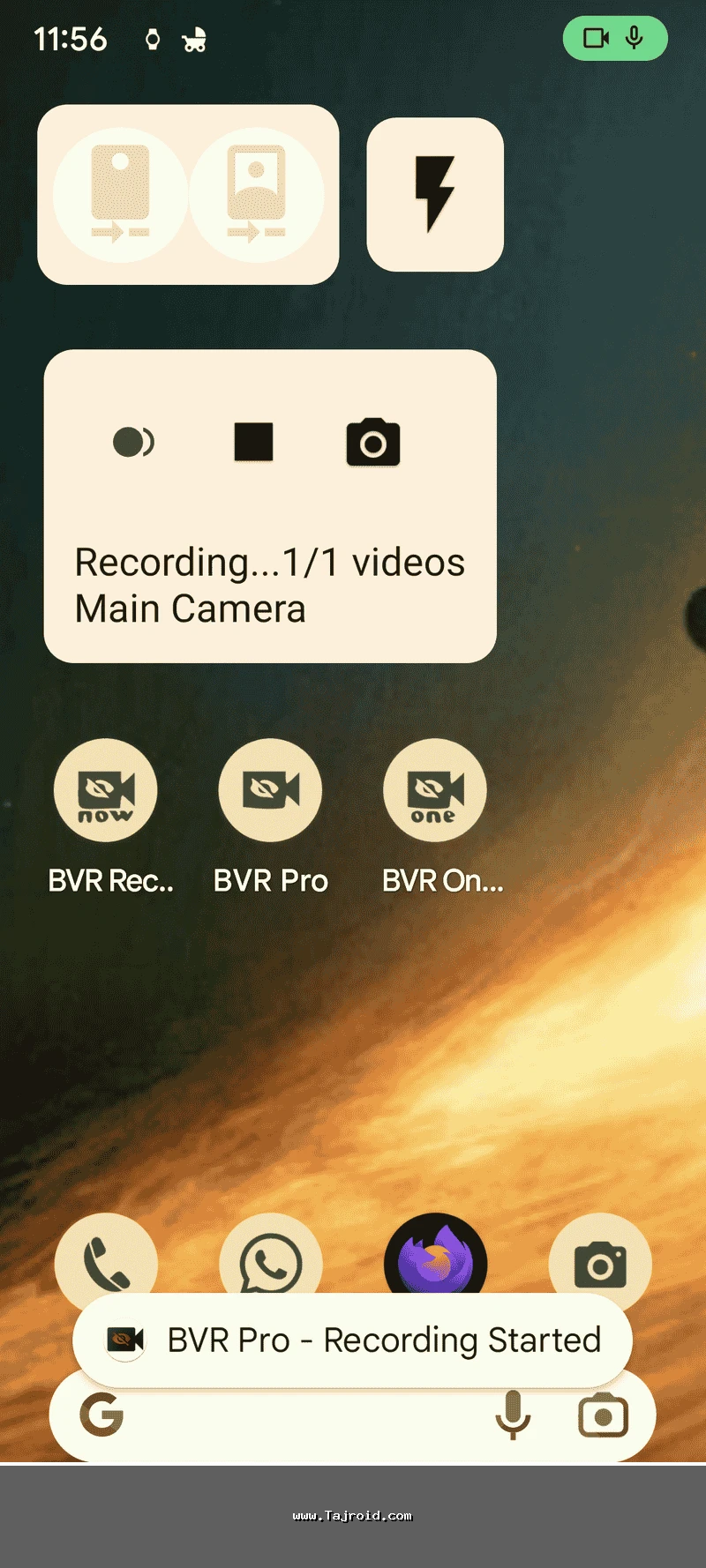Screen dimensions: 706x1568
Task: Tap the lightning bolt flash widget
Action: point(435,195)
